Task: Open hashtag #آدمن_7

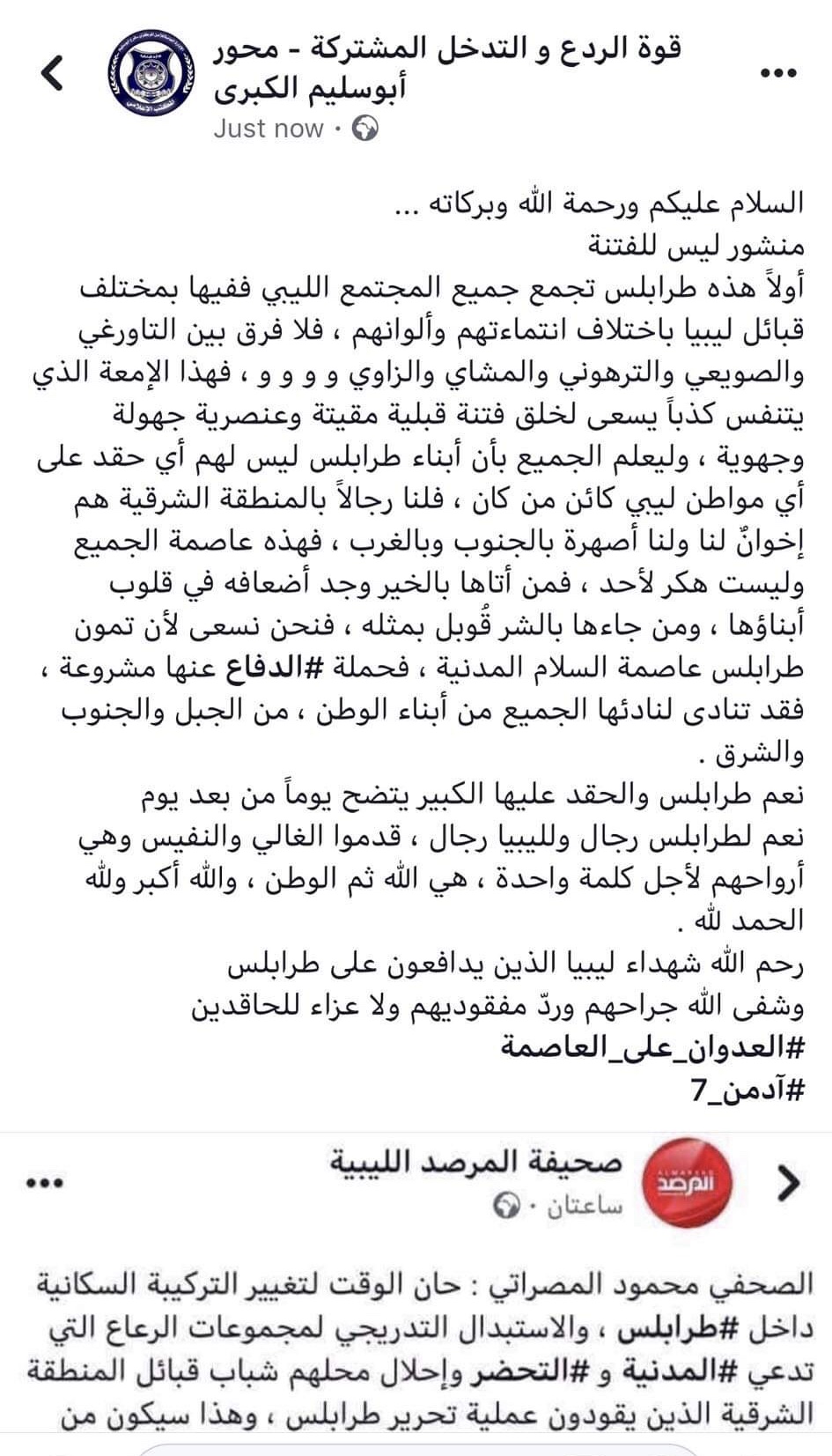Action: coord(747,1090)
